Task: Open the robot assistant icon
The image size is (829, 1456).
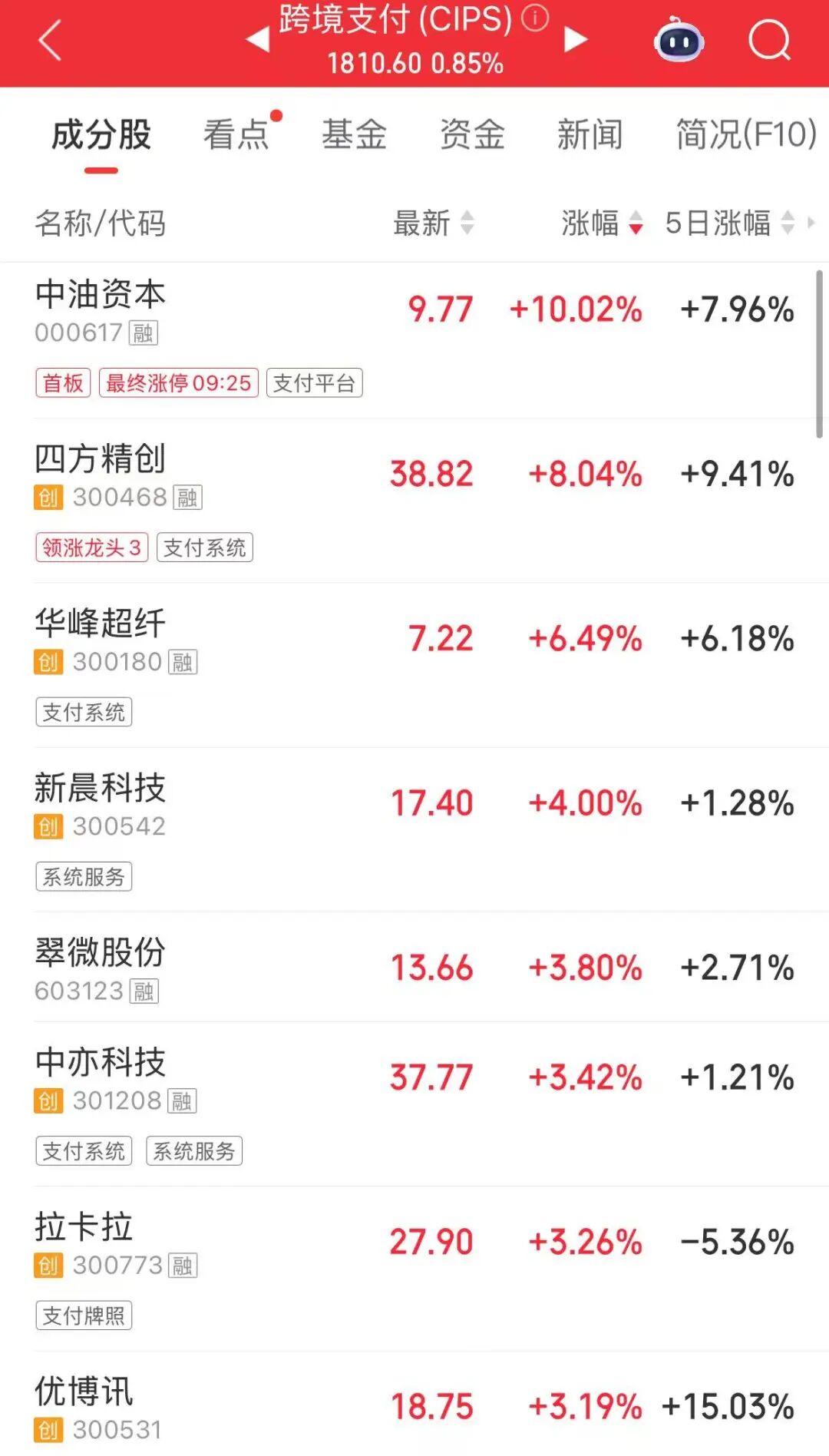Action: coord(679,41)
